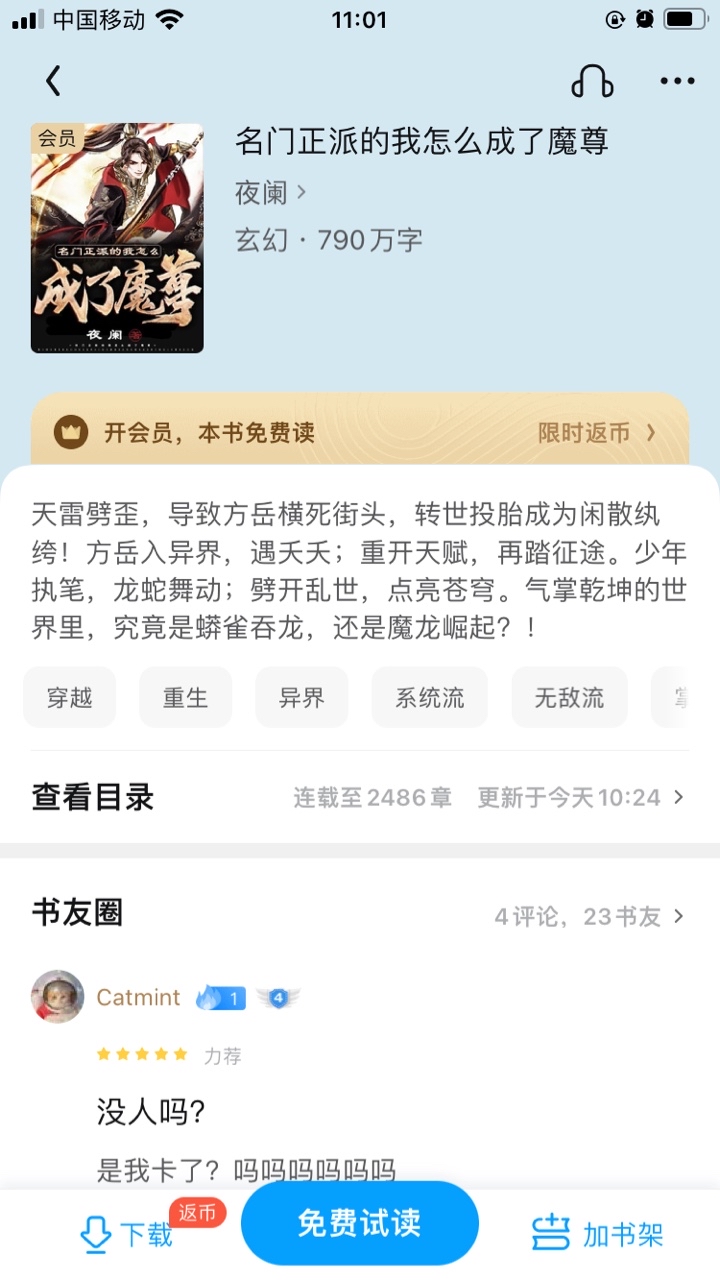Add book to shelf with 加书架

tap(597, 1234)
